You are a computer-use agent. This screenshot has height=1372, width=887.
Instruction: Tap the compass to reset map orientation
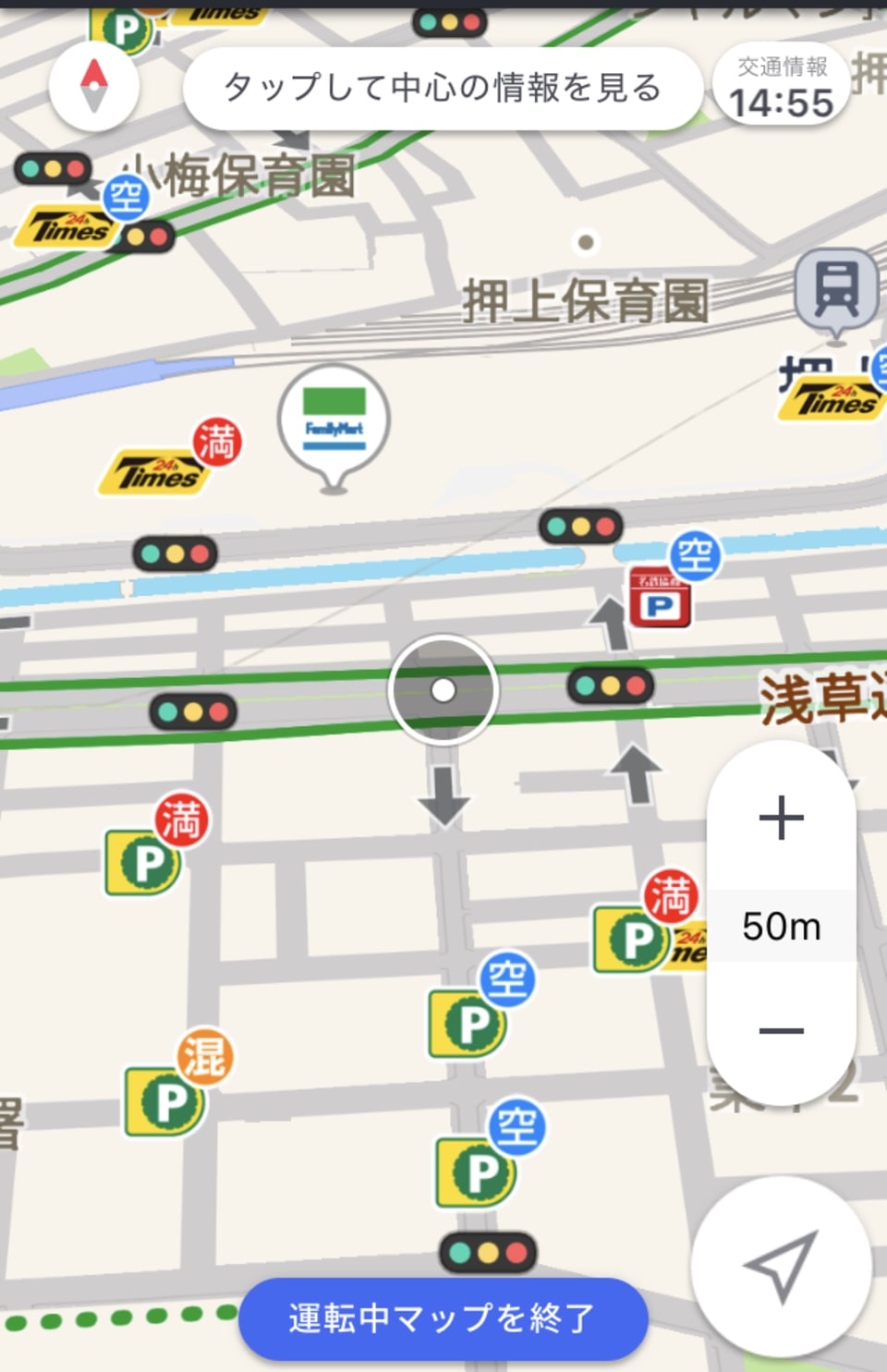click(x=94, y=86)
